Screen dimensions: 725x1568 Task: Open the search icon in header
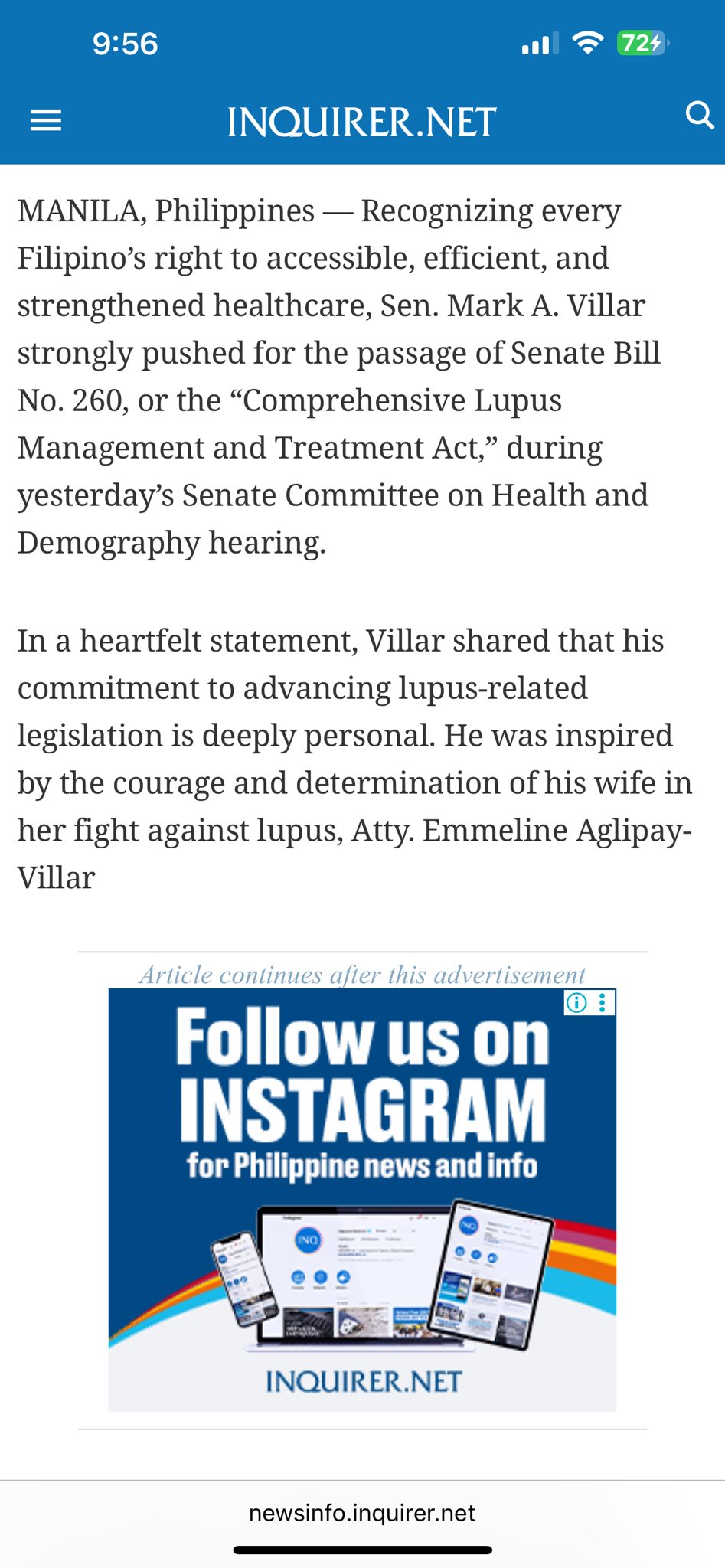click(699, 116)
